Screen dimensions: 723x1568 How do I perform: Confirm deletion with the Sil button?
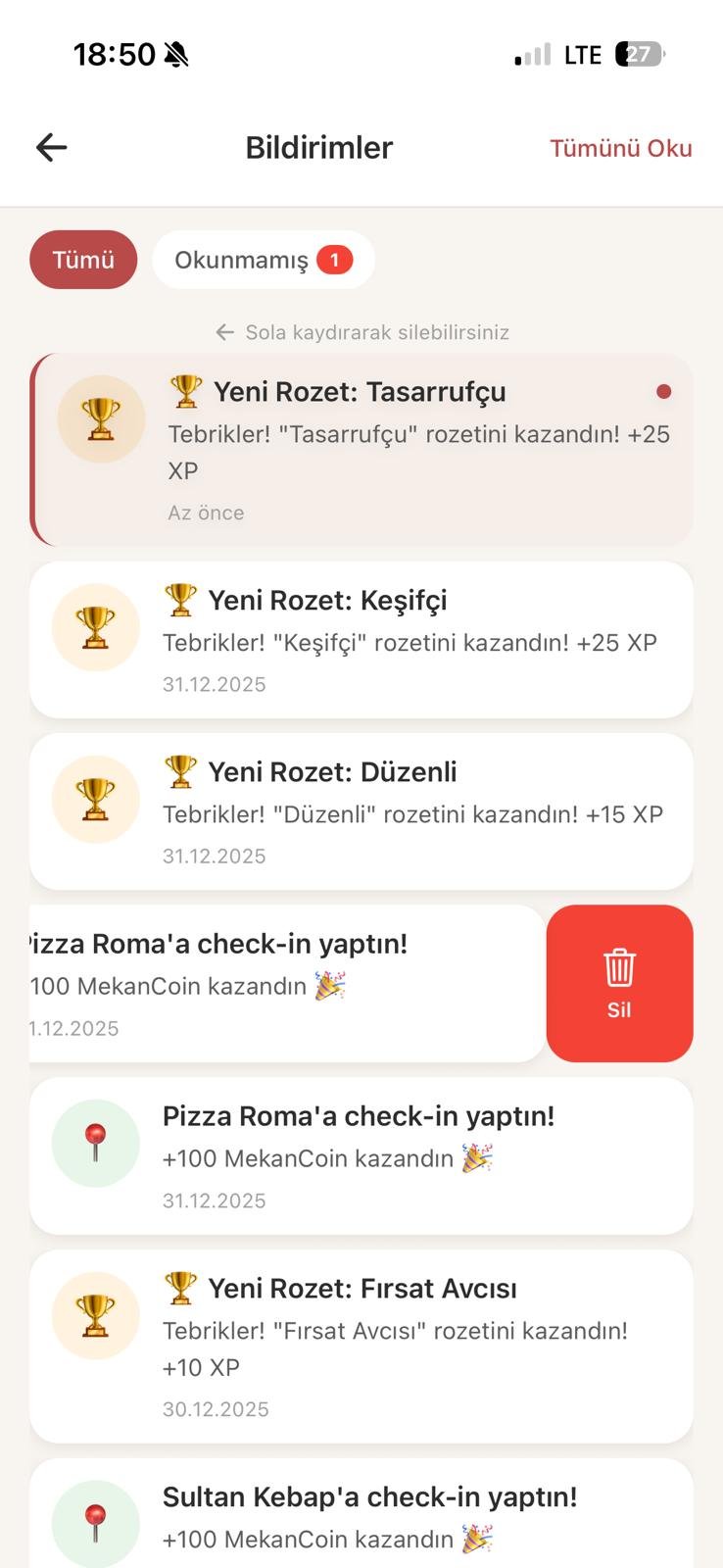click(619, 983)
